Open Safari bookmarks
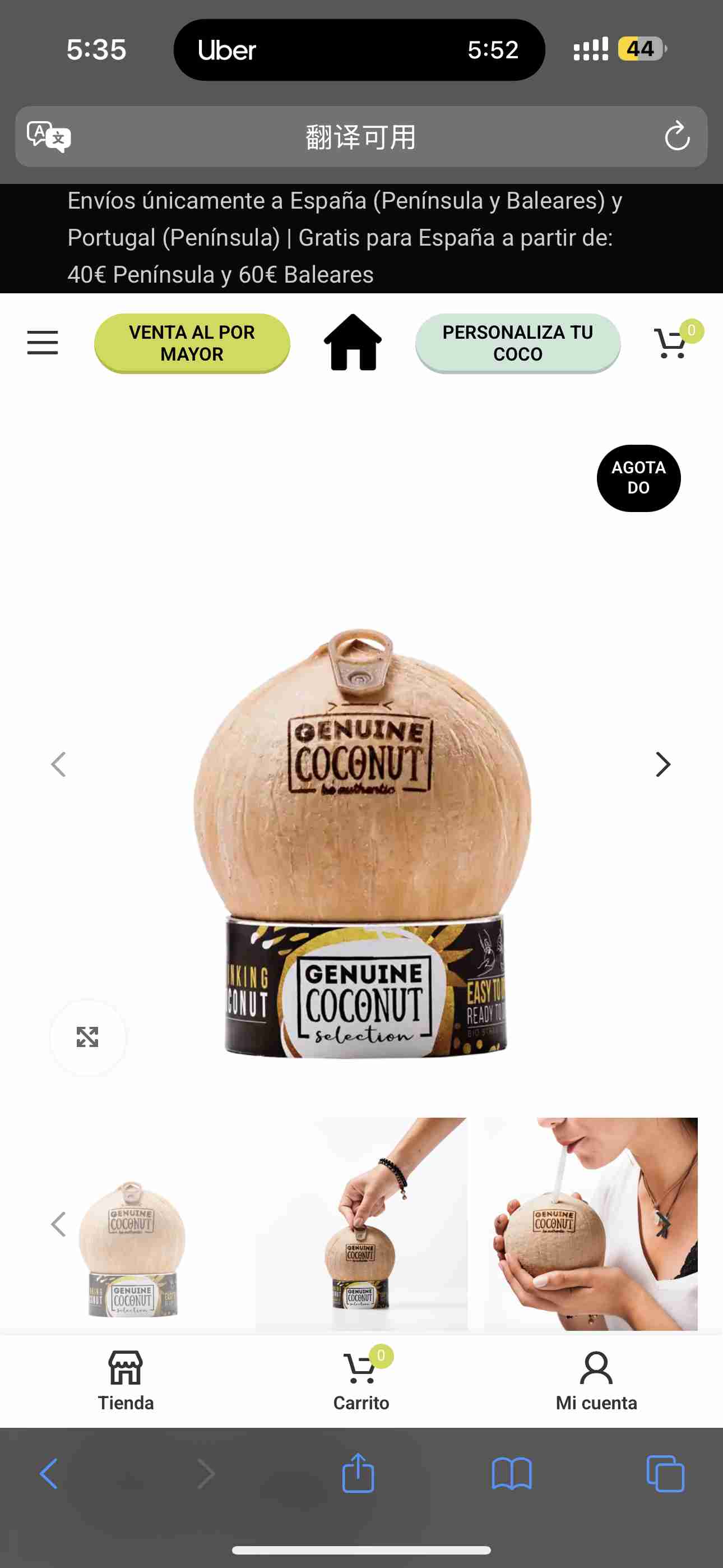 [512, 1474]
